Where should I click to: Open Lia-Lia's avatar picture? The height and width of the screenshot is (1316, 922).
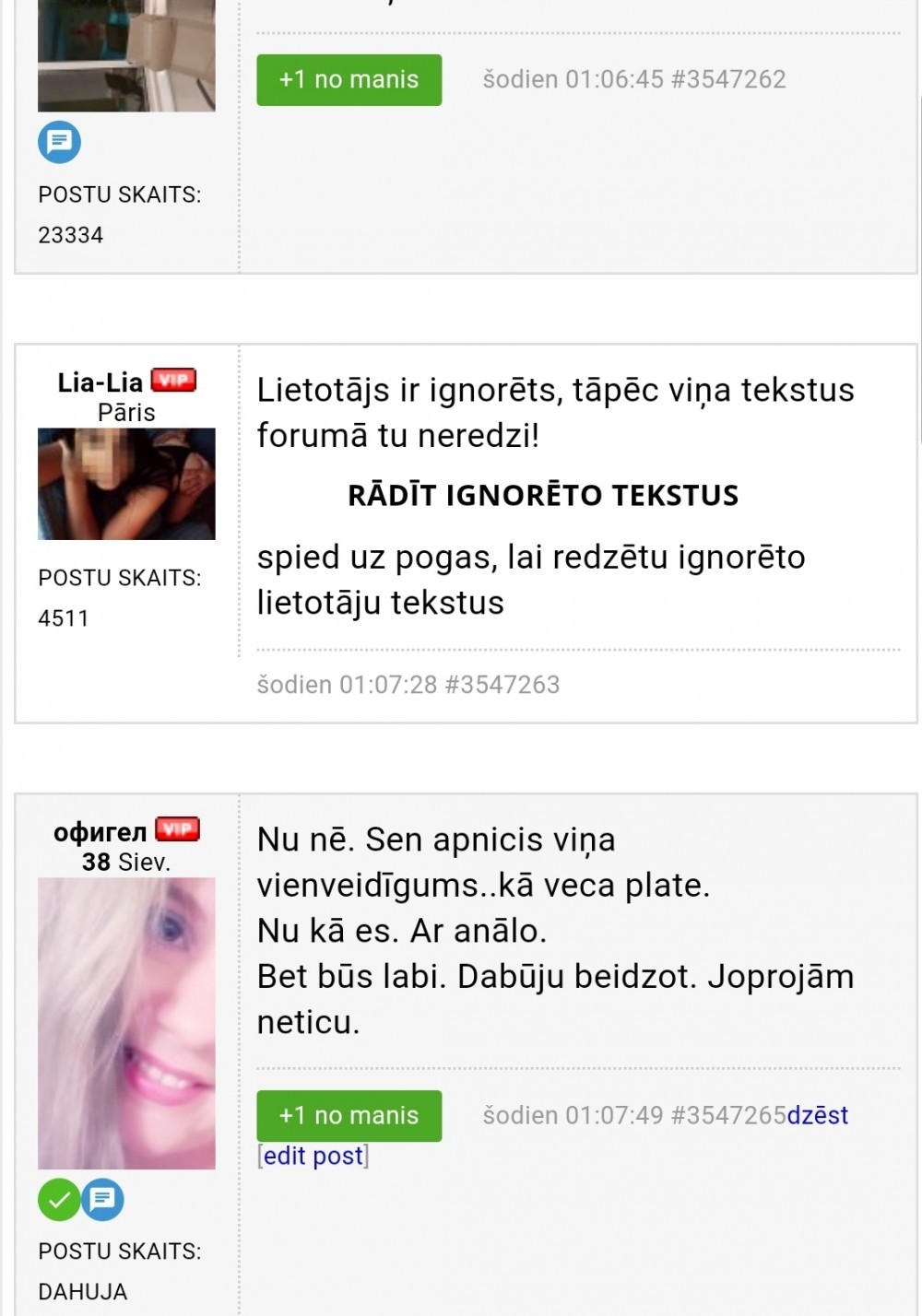126,484
